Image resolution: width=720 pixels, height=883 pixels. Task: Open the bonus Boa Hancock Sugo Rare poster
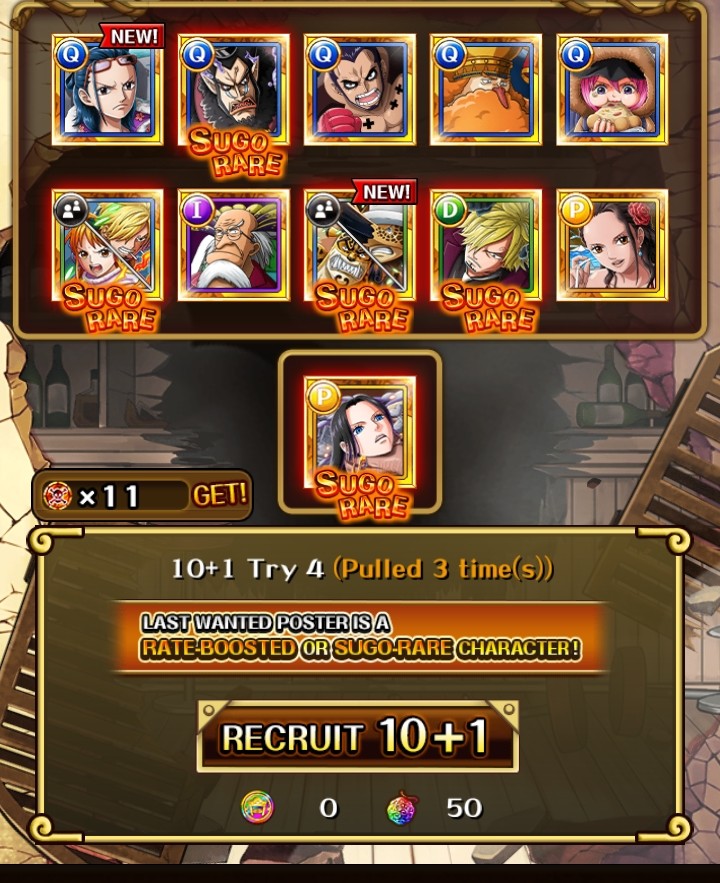click(359, 431)
